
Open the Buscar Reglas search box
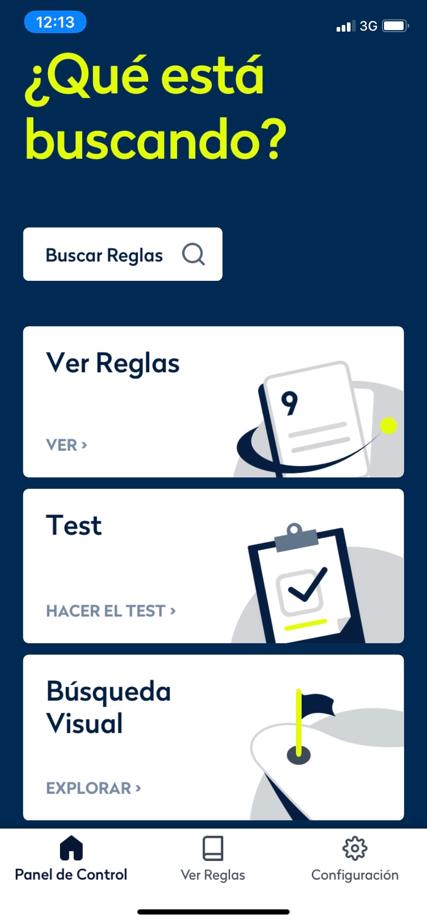[123, 254]
